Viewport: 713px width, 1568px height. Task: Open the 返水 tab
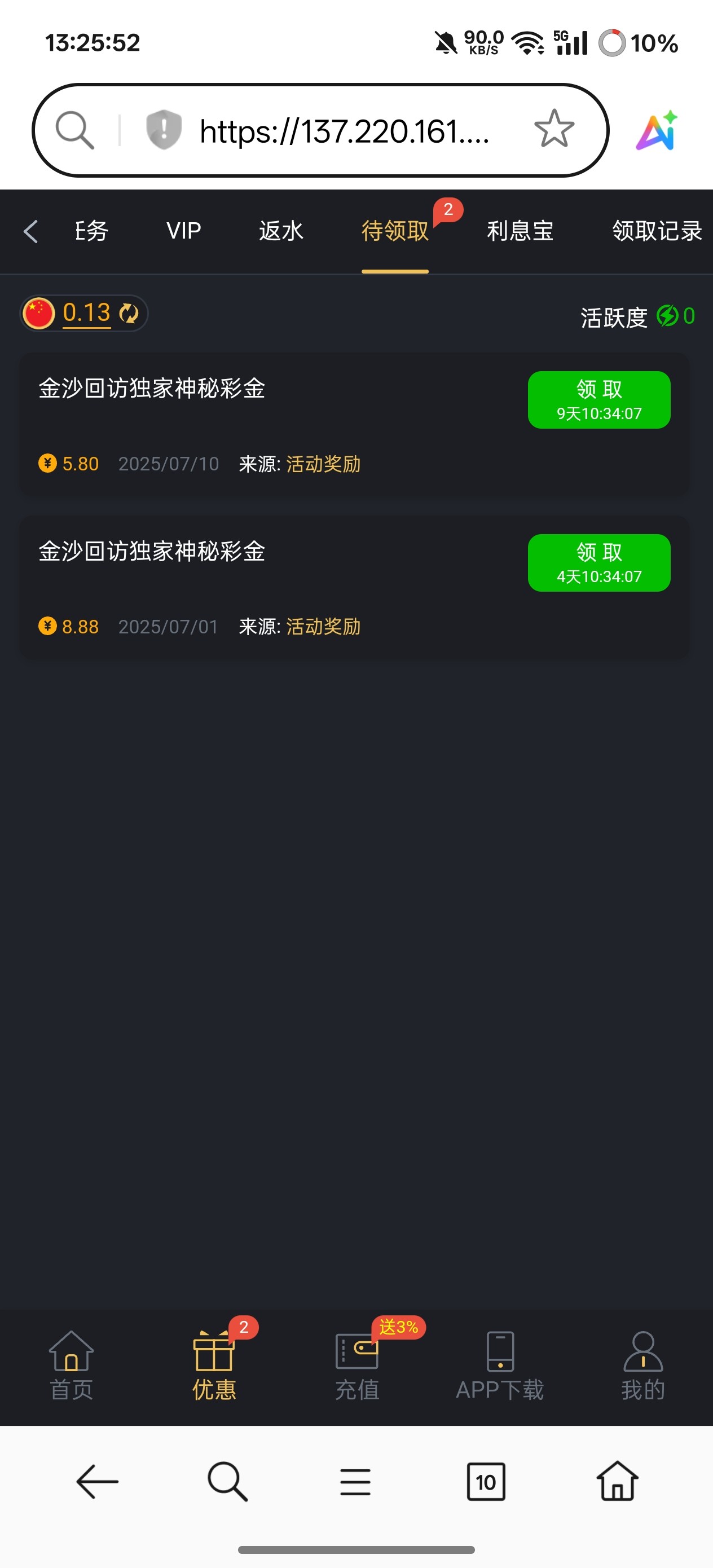coord(281,231)
